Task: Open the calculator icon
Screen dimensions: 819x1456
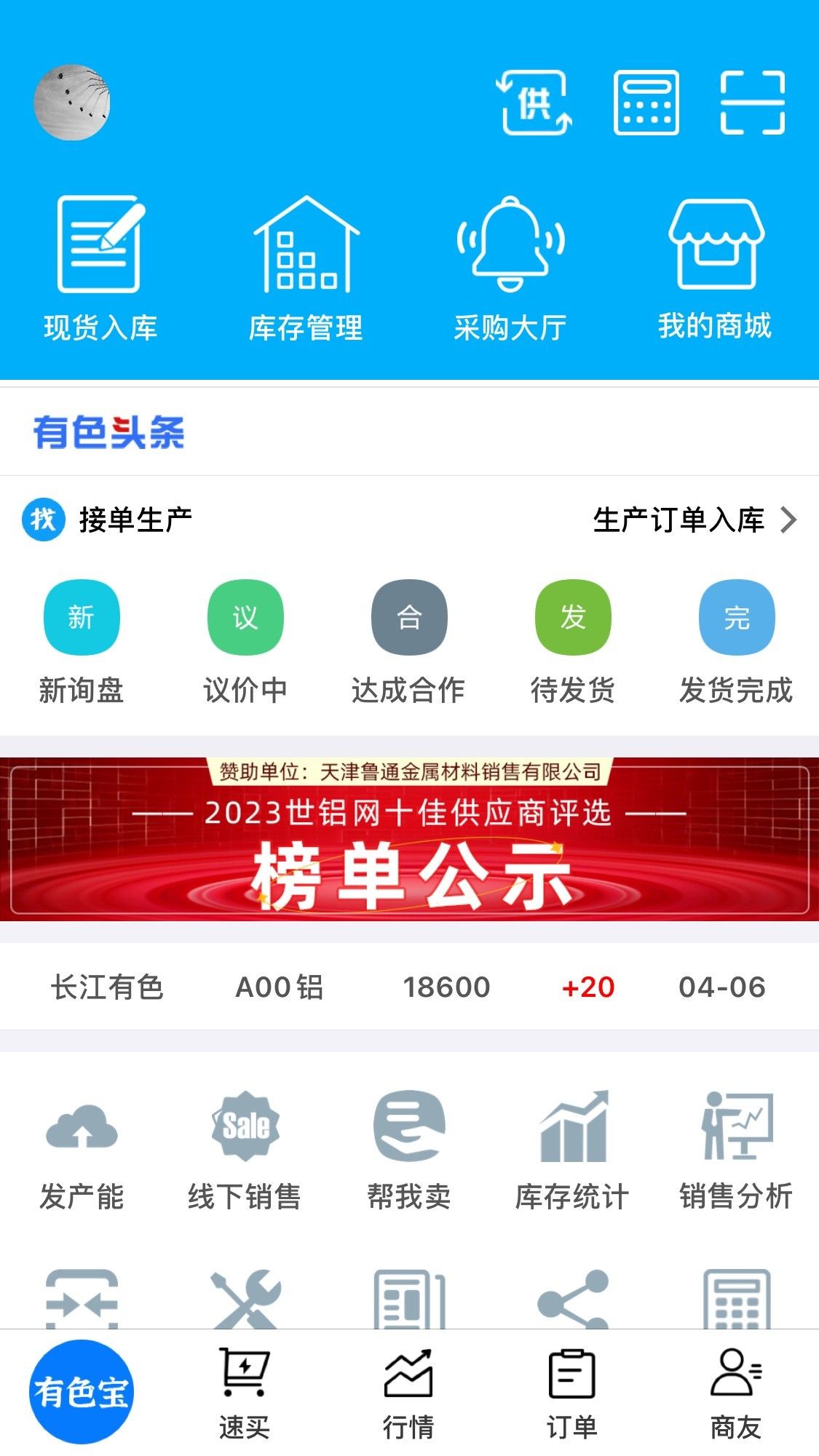Action: (646, 103)
